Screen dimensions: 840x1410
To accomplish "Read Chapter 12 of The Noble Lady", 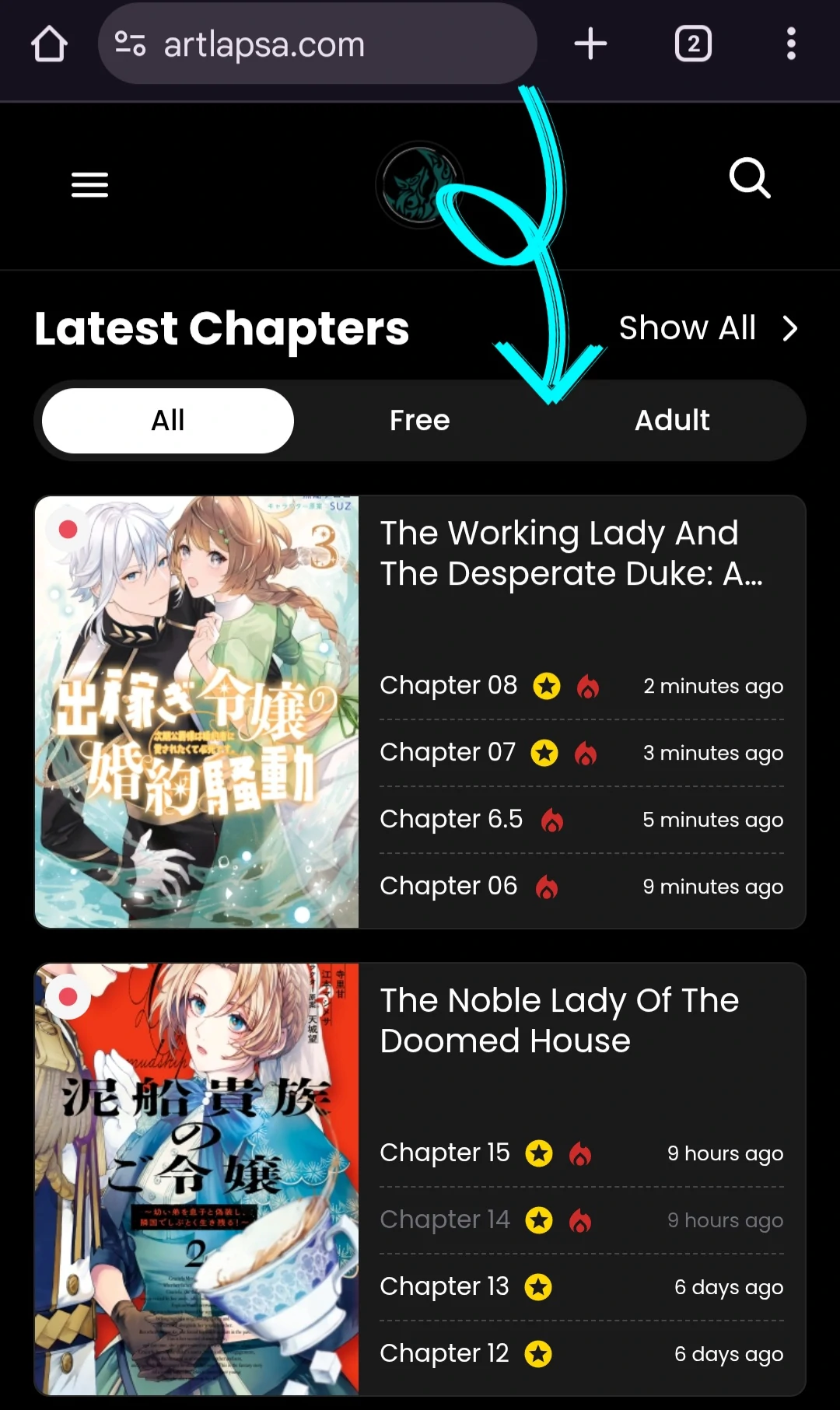I will 445,1353.
